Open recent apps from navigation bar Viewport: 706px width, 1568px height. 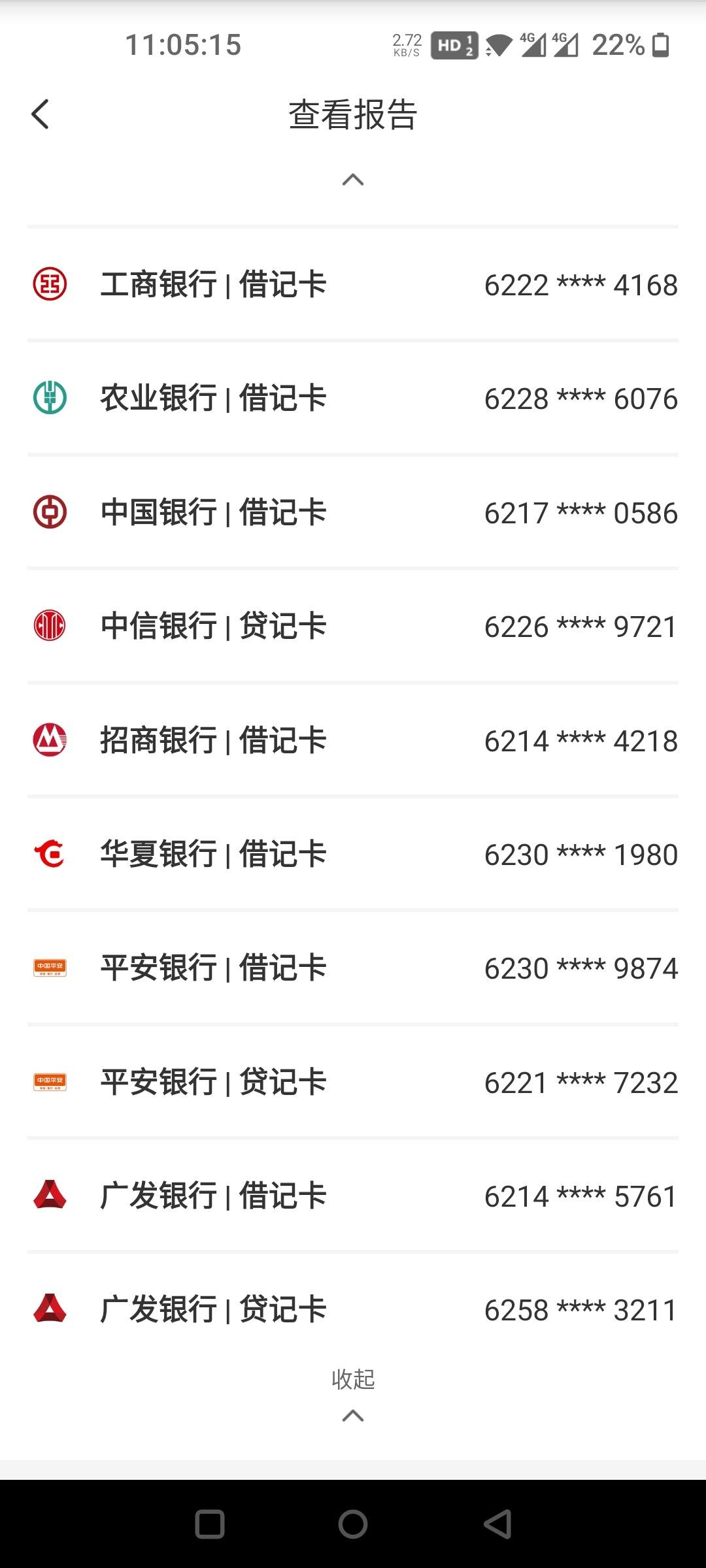[210, 1524]
